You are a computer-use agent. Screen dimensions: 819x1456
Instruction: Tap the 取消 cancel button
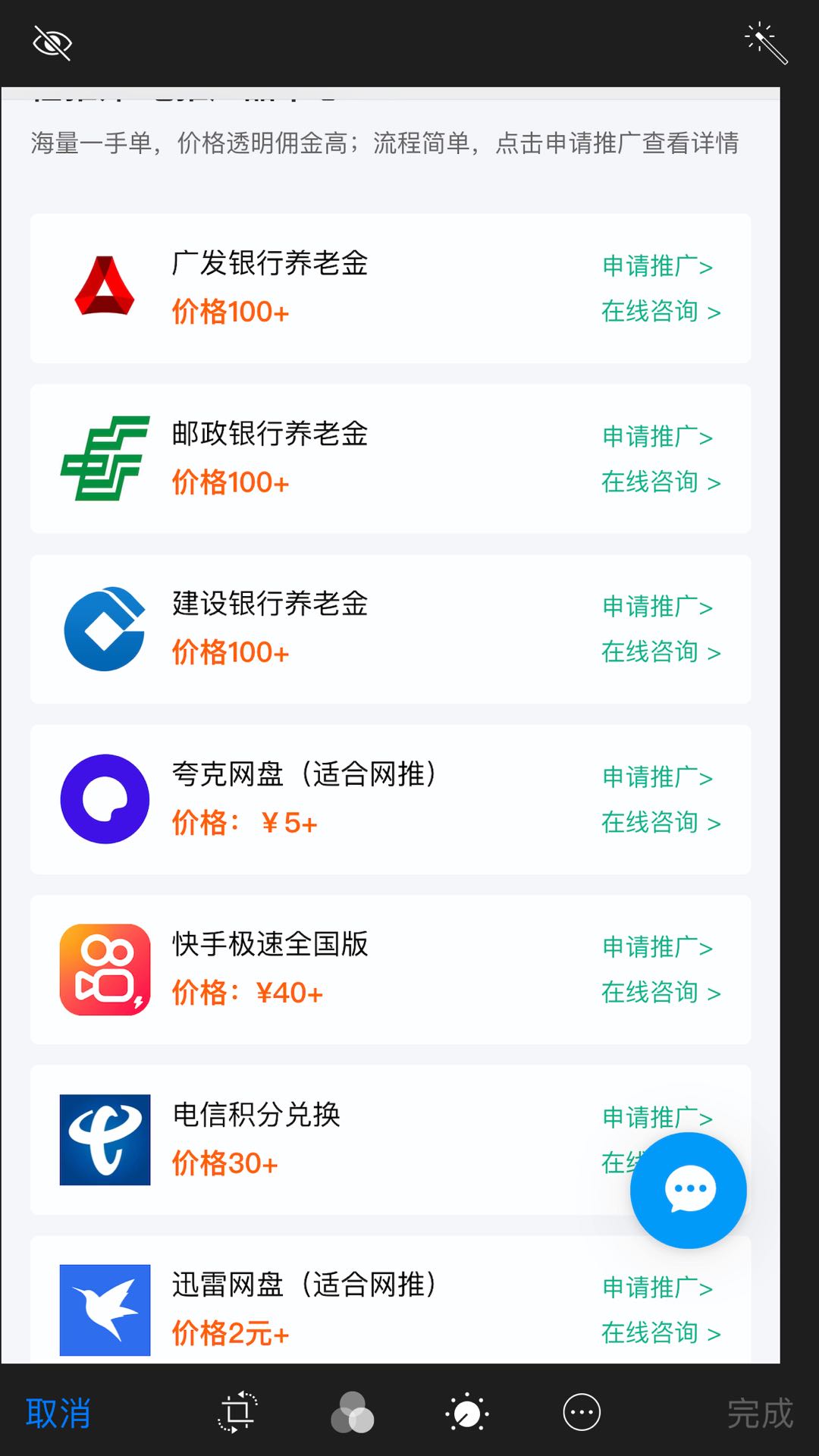tap(61, 1413)
